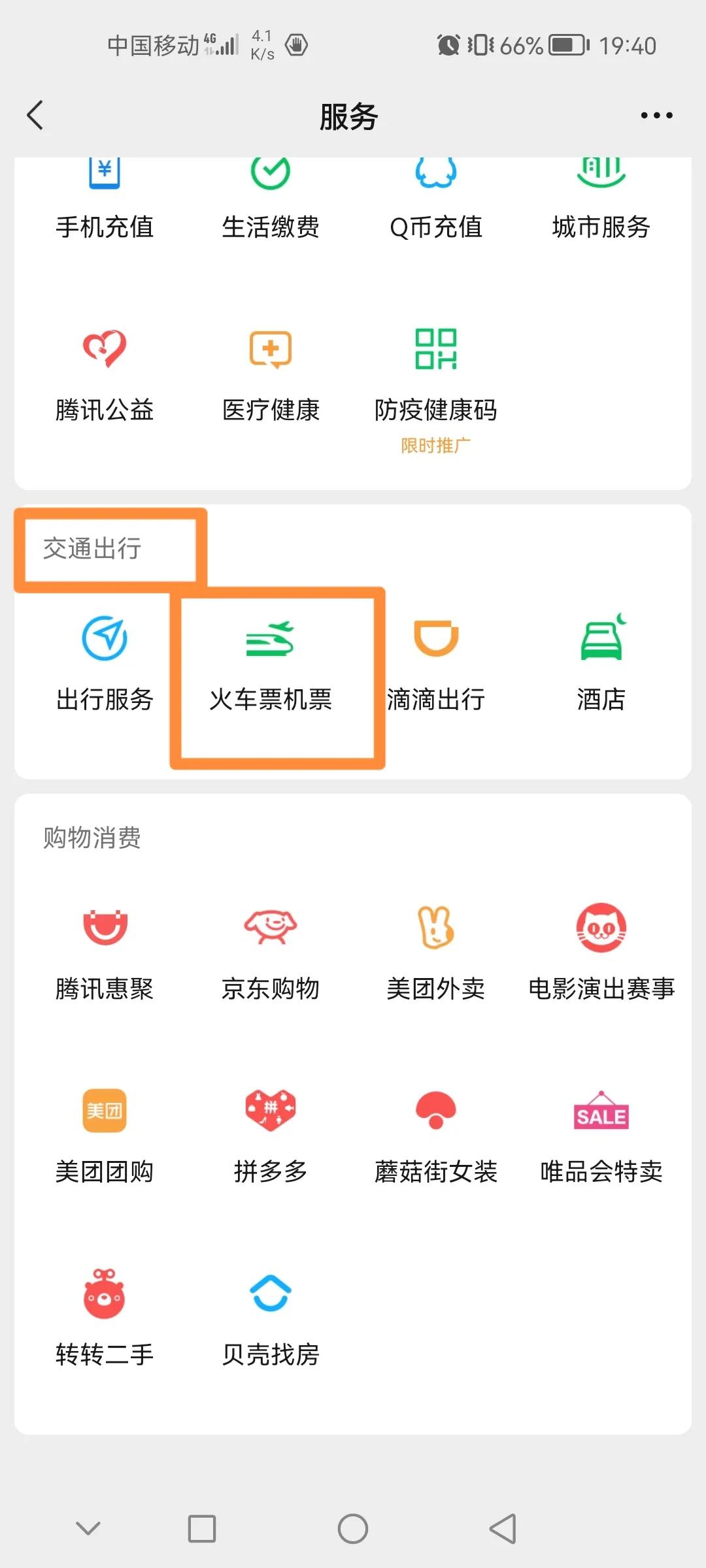Open the three-dot overflow menu
The image size is (706, 1568).
tap(656, 116)
